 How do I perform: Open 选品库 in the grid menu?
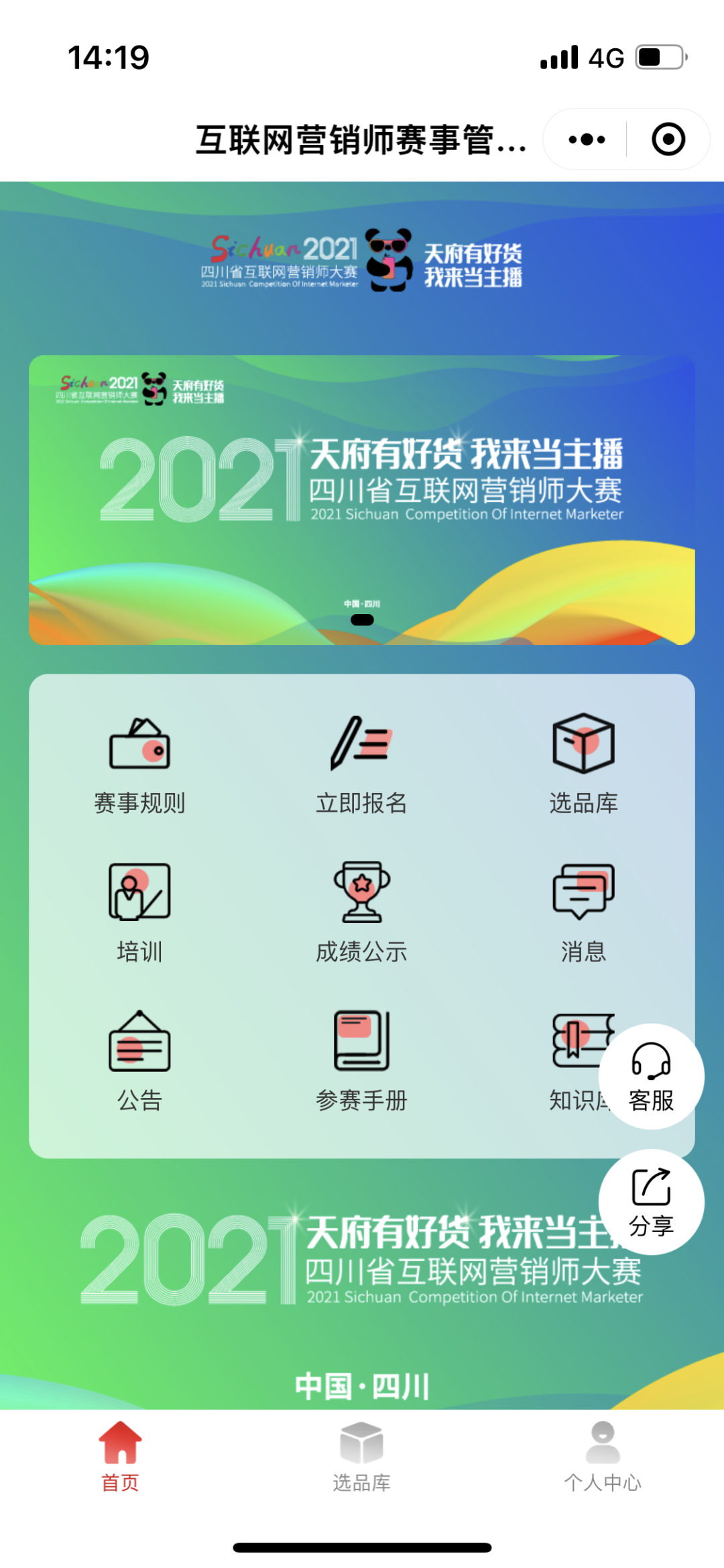click(x=583, y=766)
